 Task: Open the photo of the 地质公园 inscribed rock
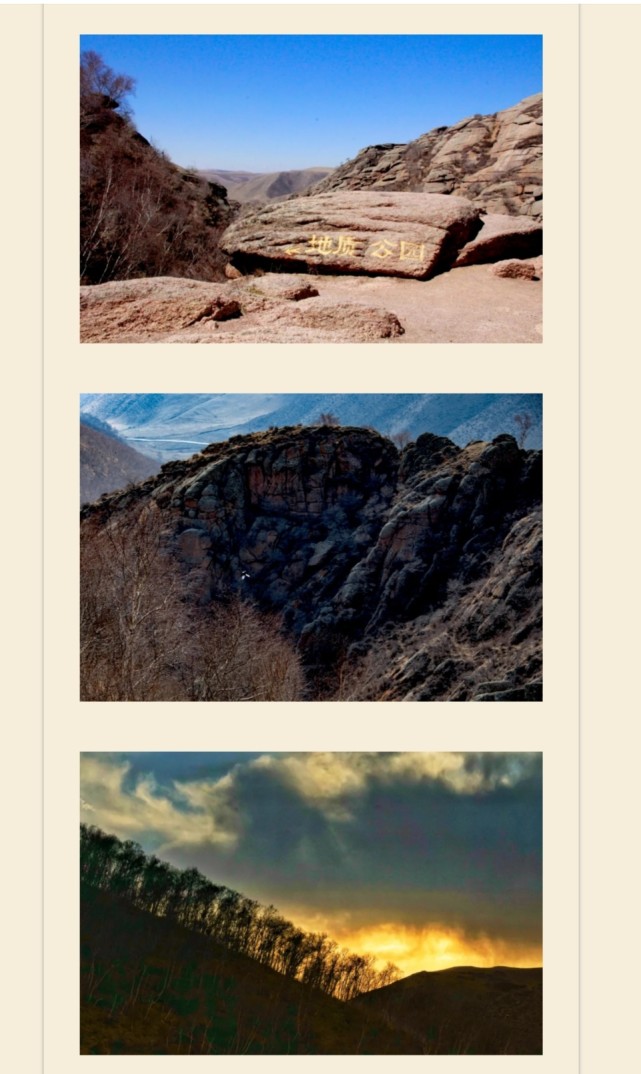311,188
